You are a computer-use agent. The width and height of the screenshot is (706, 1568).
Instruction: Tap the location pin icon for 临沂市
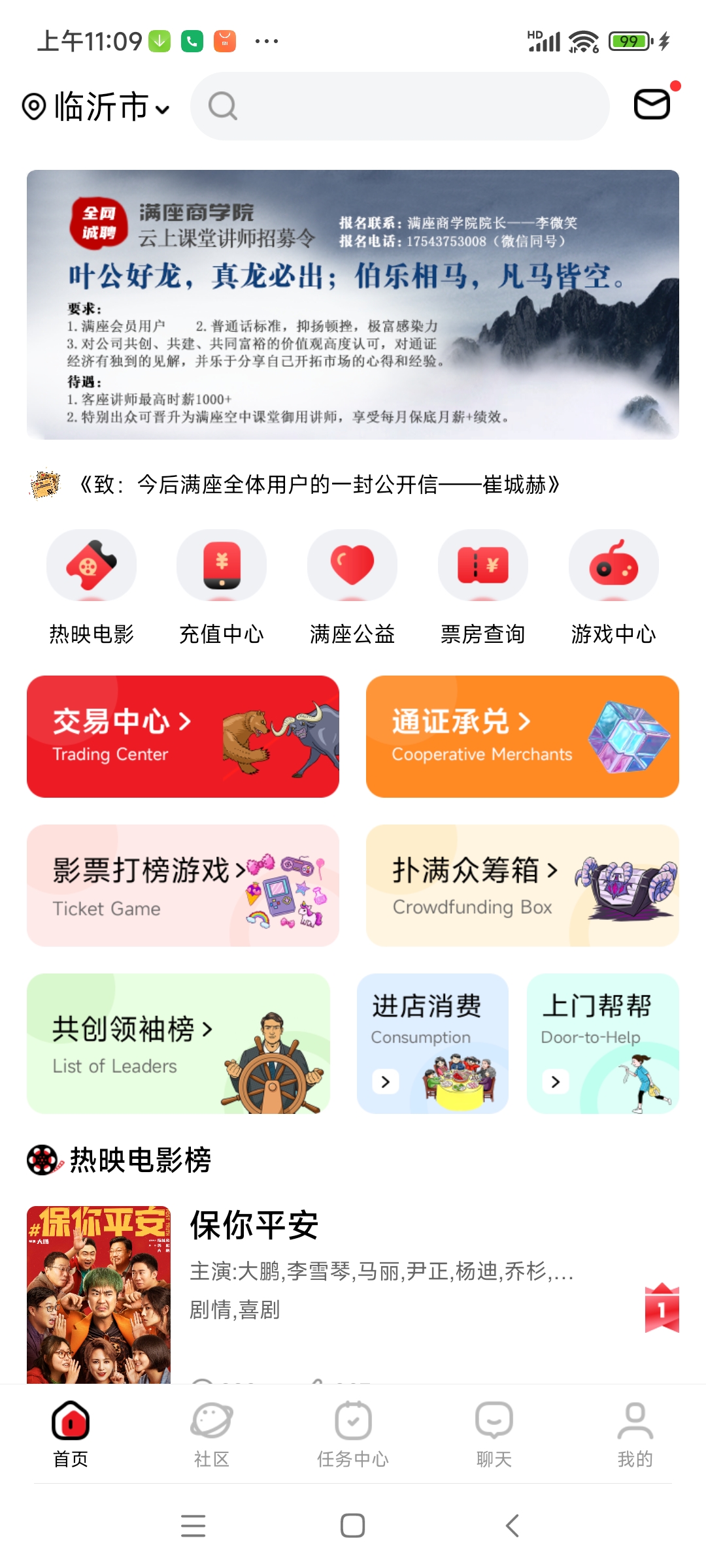coord(34,106)
